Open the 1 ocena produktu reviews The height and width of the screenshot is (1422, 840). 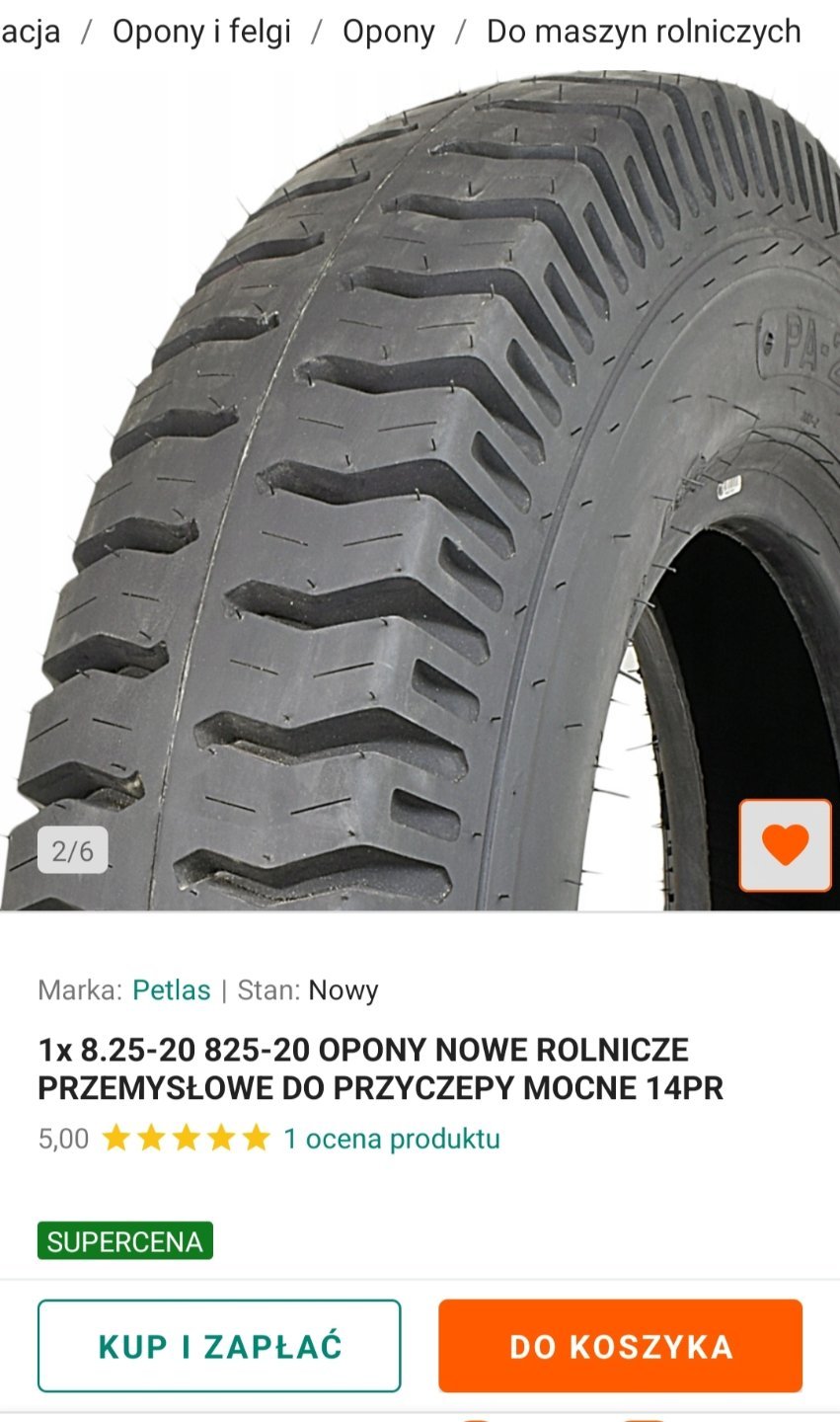coord(392,1139)
